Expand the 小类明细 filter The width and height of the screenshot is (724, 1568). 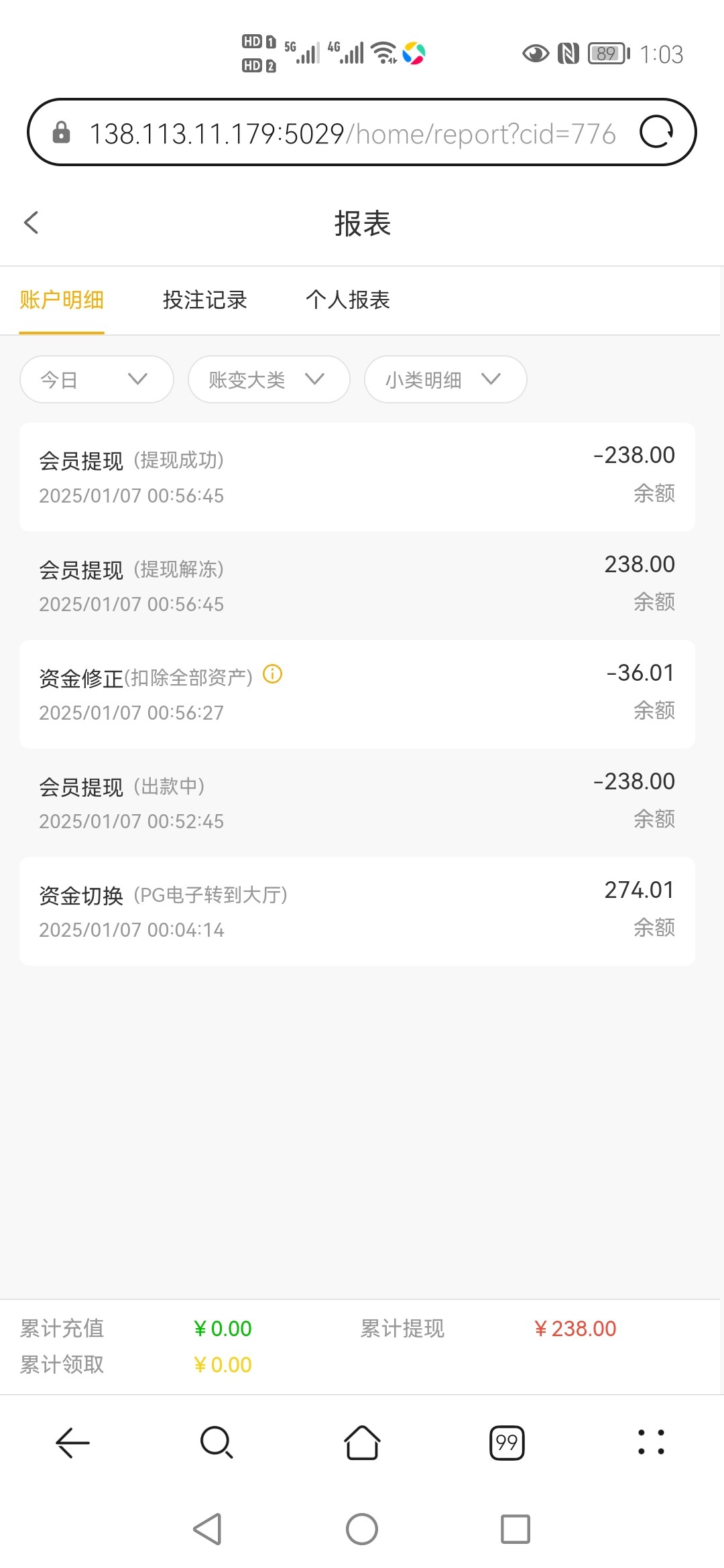click(x=445, y=379)
